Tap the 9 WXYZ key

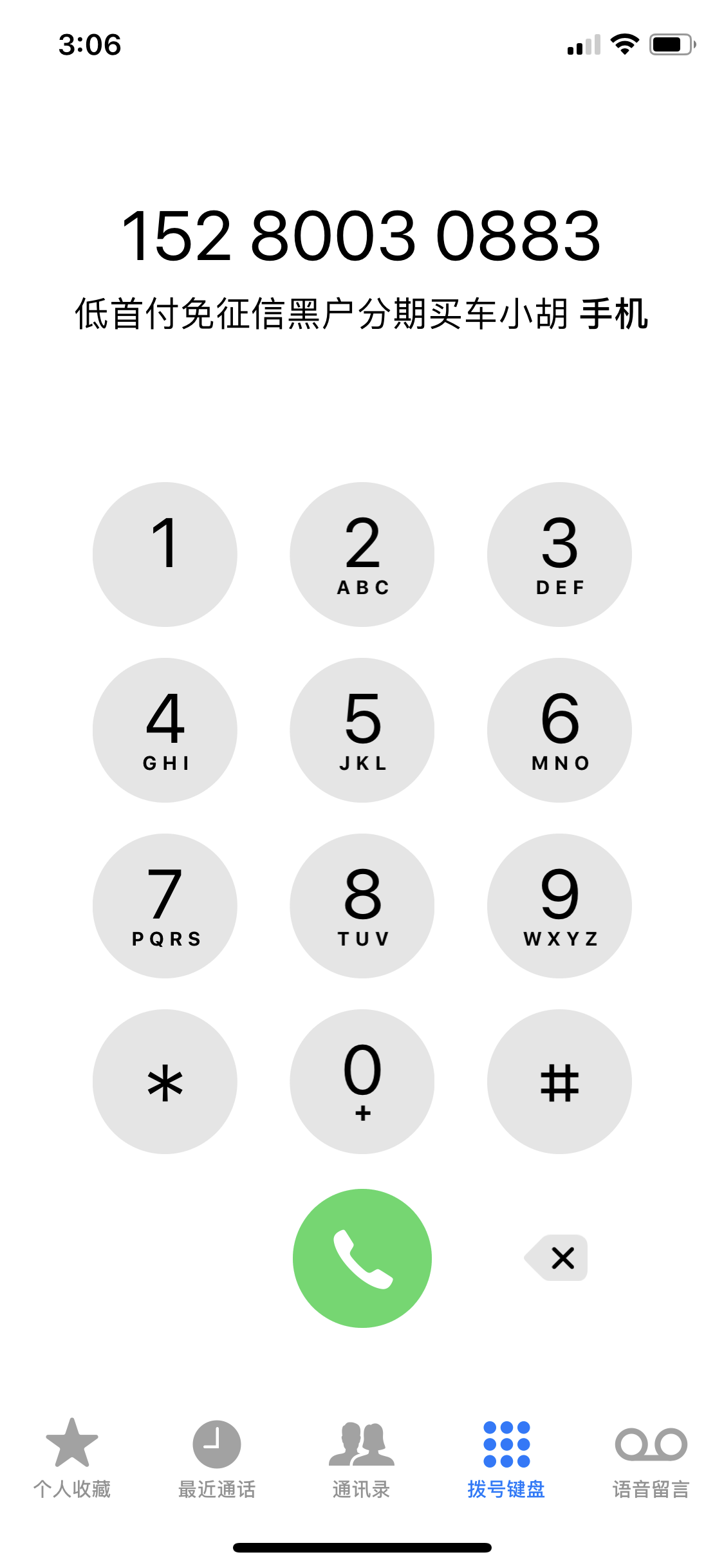pos(559,906)
